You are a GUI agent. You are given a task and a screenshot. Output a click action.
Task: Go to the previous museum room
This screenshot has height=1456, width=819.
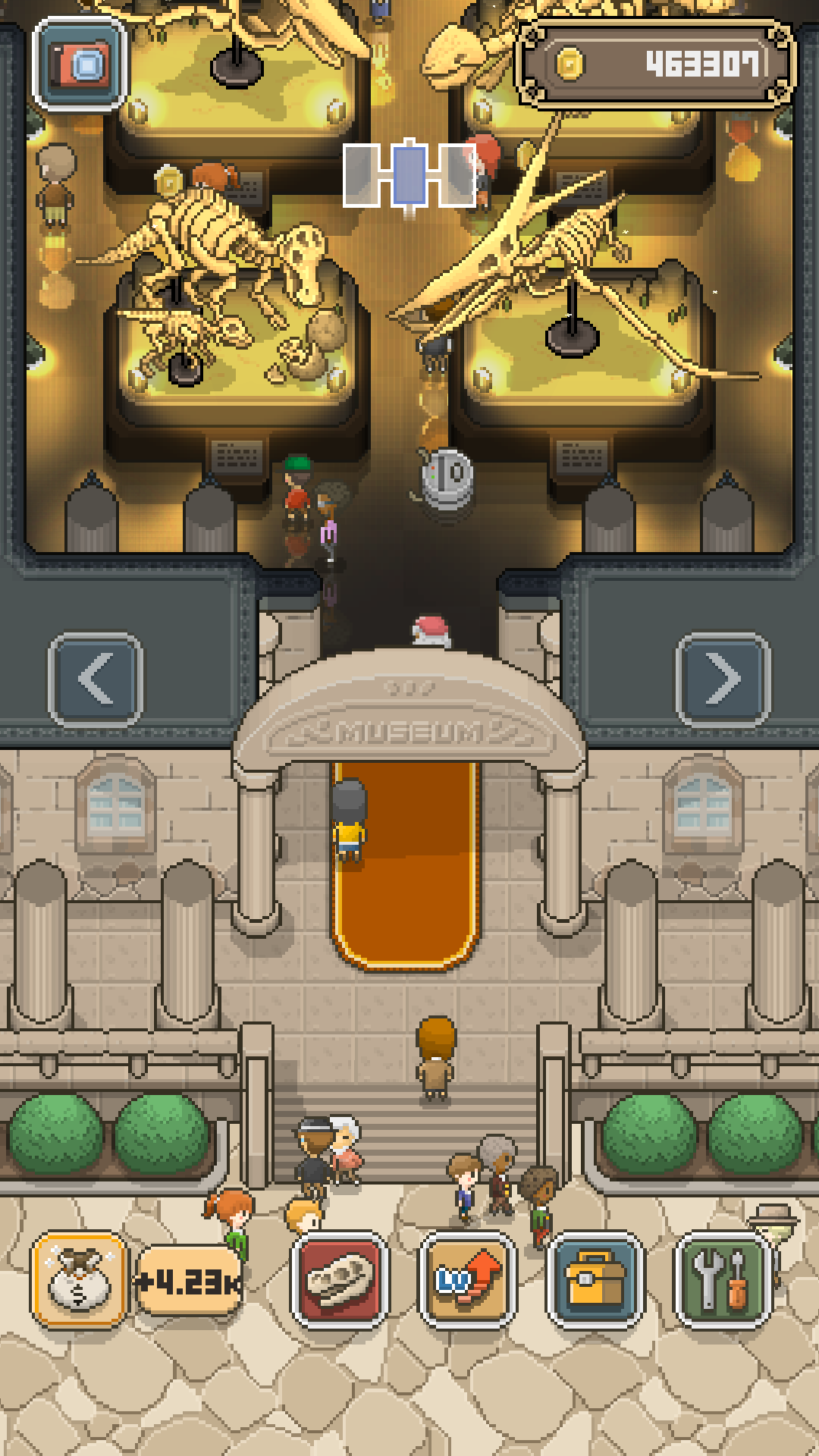coord(96,679)
